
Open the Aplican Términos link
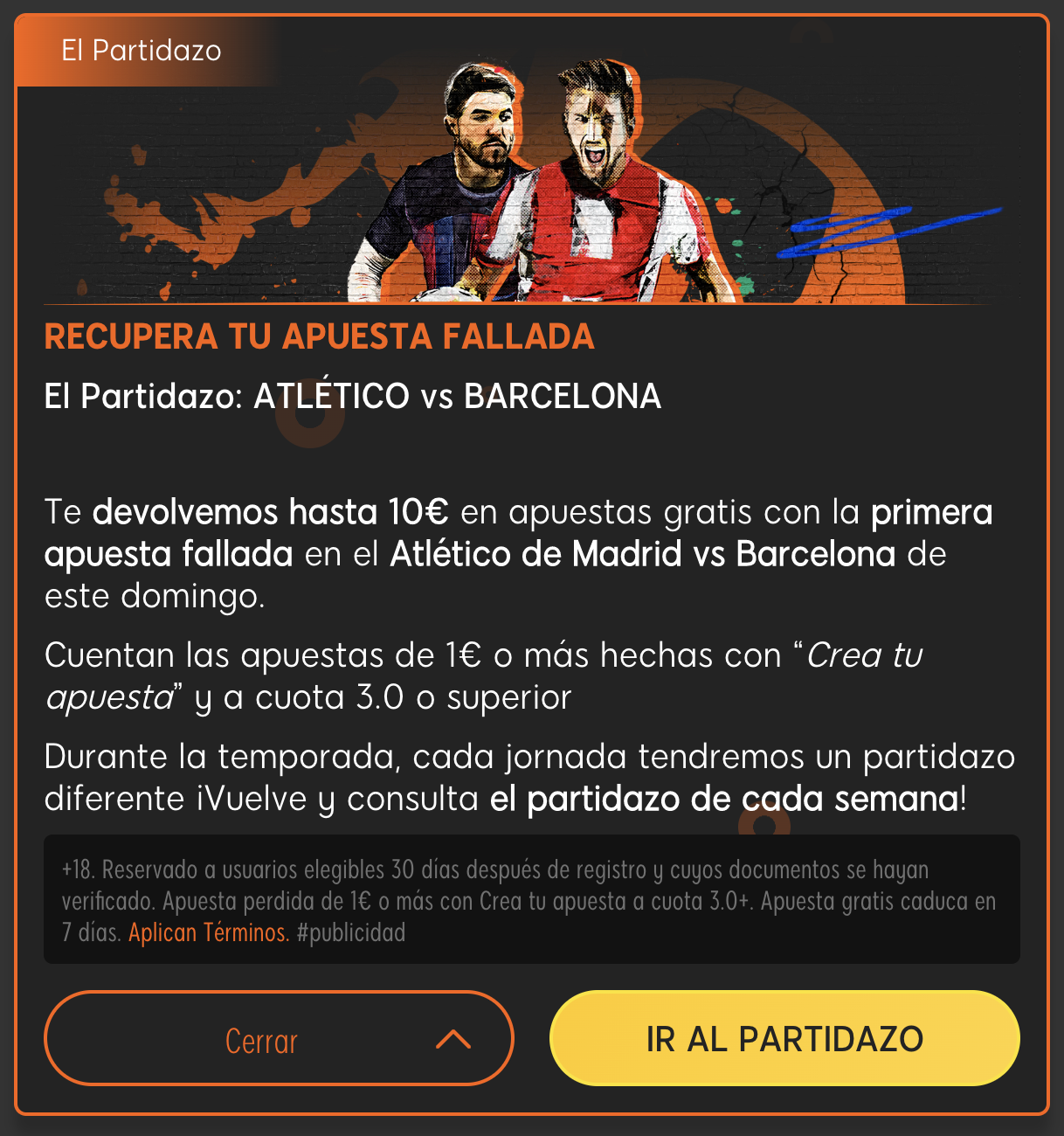[209, 933]
